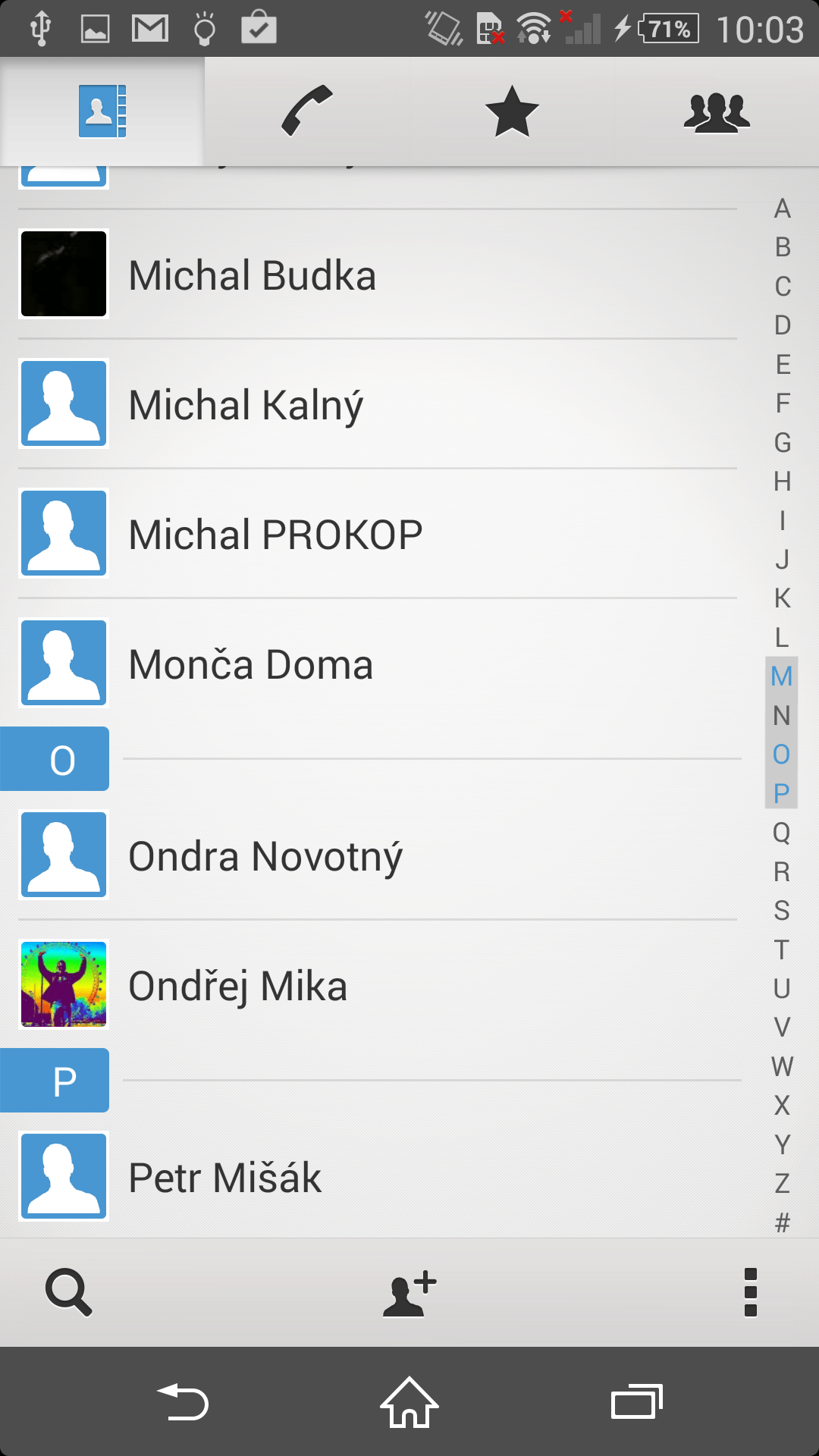Tap Ondřej Mika's profile photo

click(64, 984)
